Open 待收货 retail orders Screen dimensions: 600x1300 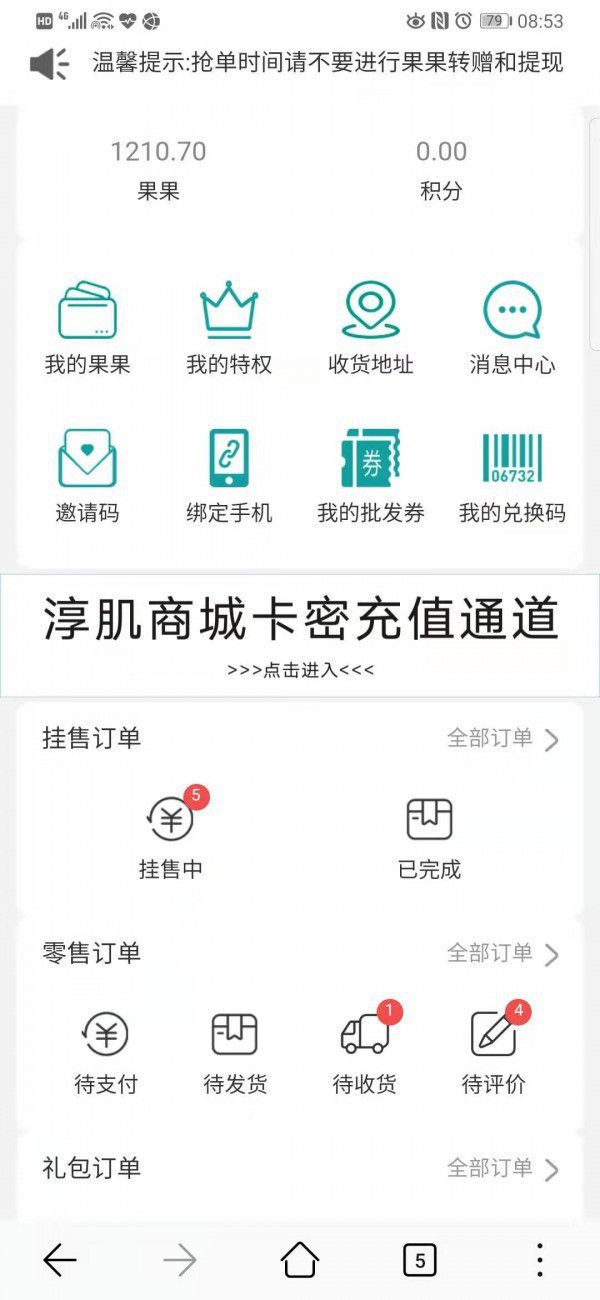[x=365, y=1050]
